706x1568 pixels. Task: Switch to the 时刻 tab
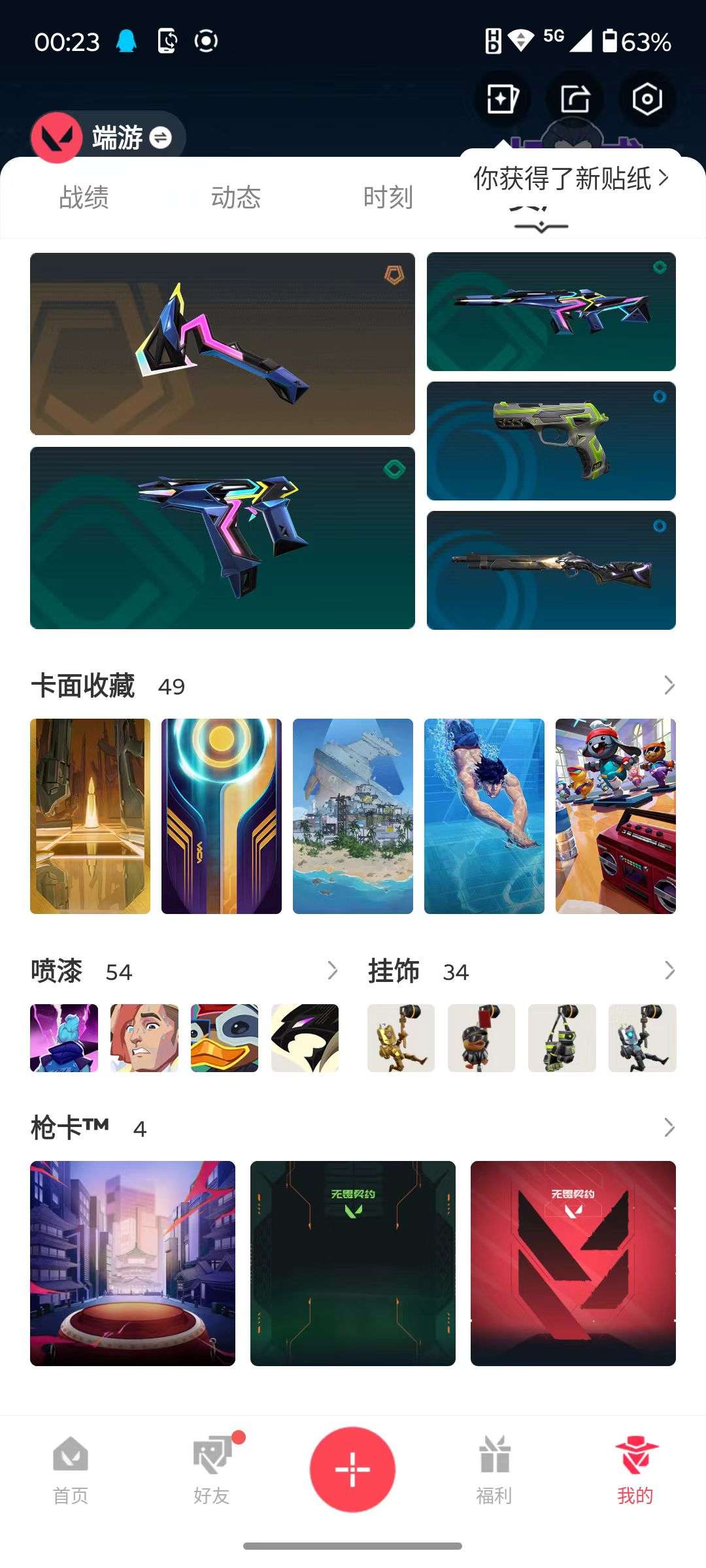(388, 197)
